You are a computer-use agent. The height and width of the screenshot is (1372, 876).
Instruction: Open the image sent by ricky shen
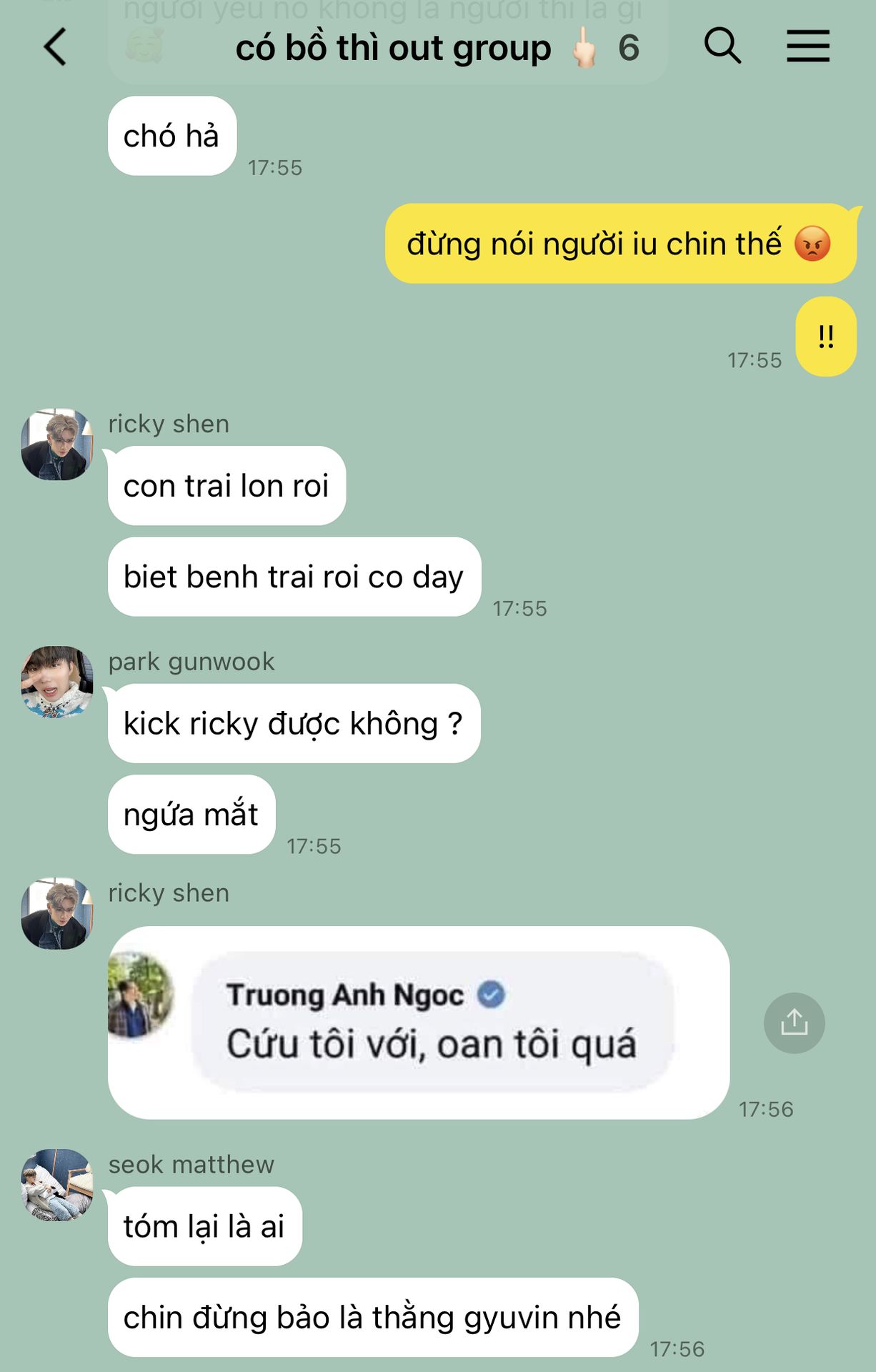(418, 1022)
